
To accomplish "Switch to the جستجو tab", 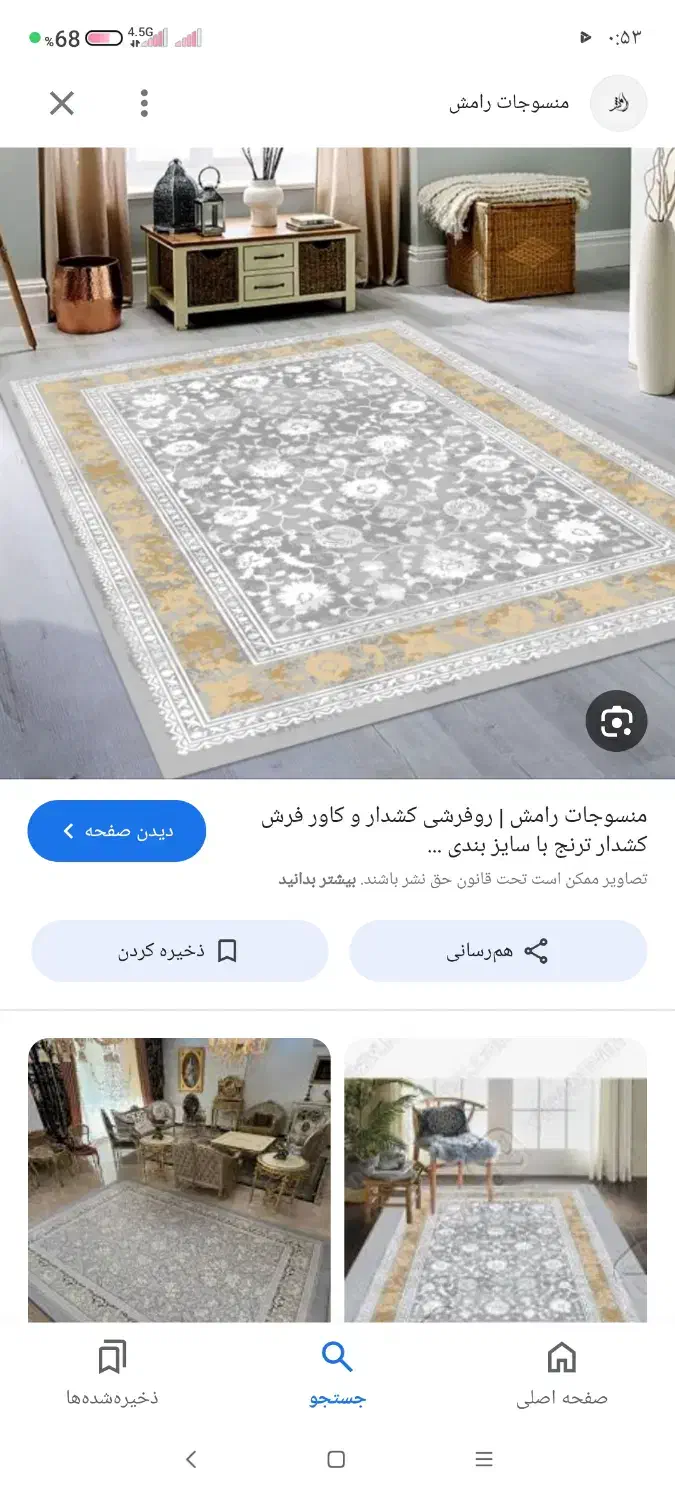I will (x=337, y=1375).
